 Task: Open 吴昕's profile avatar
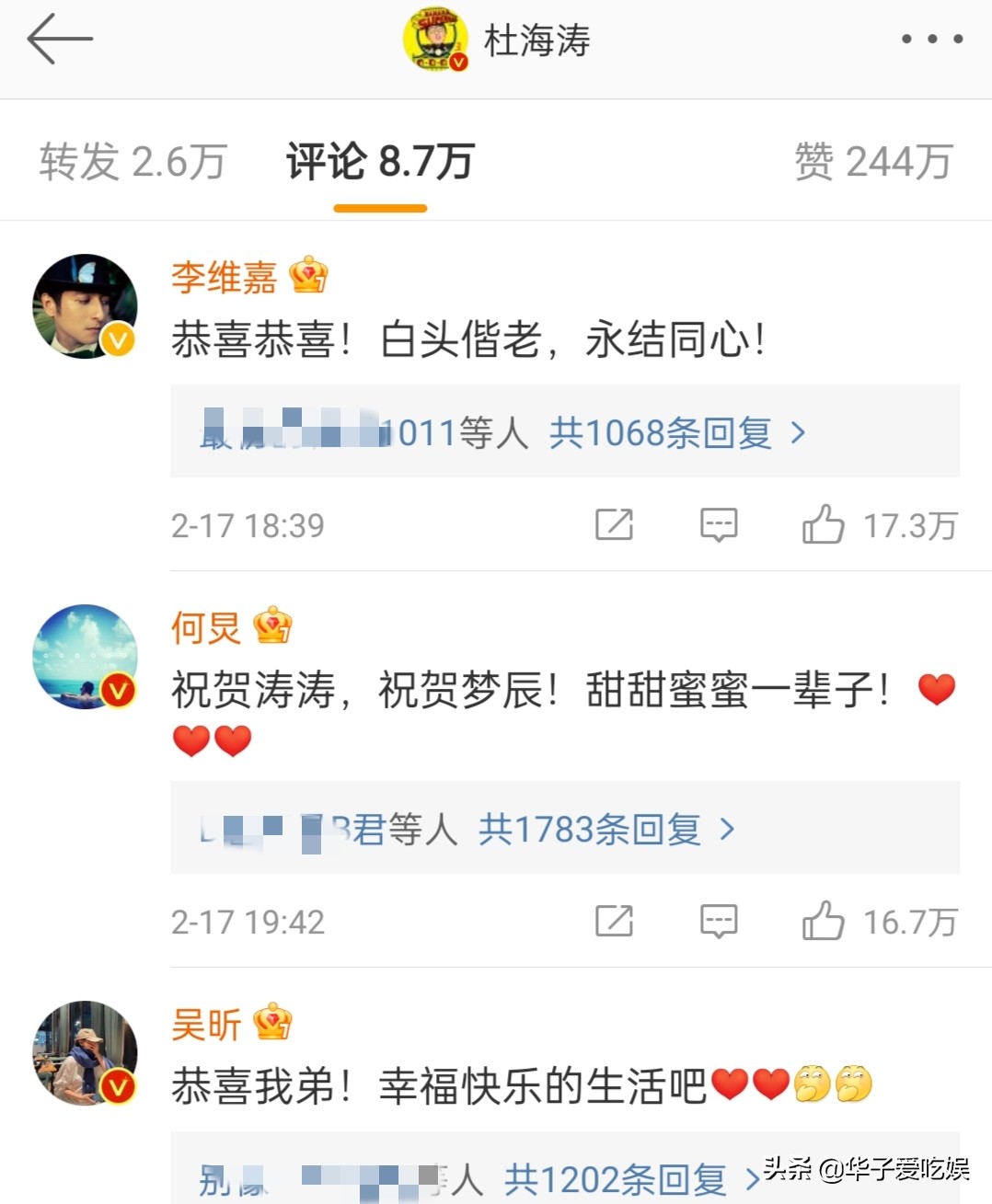(85, 1053)
